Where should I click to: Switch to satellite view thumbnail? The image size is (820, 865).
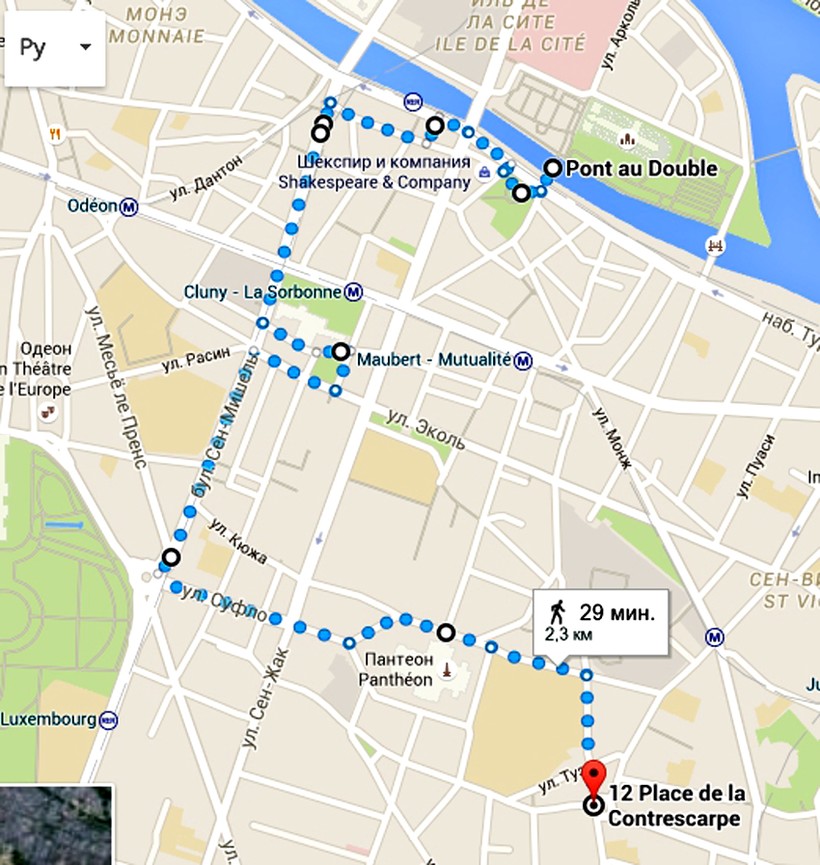56,826
